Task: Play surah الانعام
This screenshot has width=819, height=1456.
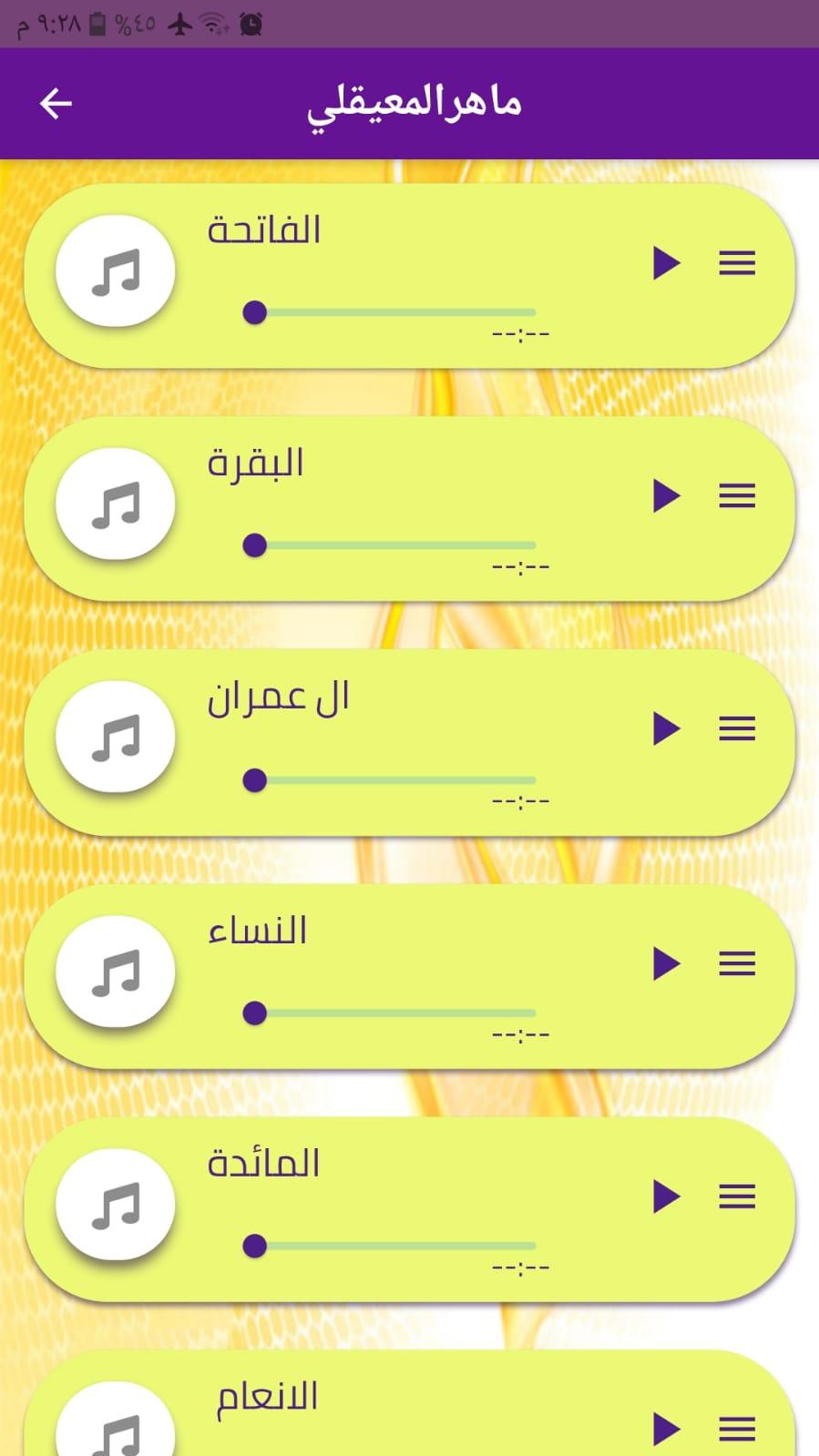Action: (x=666, y=1429)
